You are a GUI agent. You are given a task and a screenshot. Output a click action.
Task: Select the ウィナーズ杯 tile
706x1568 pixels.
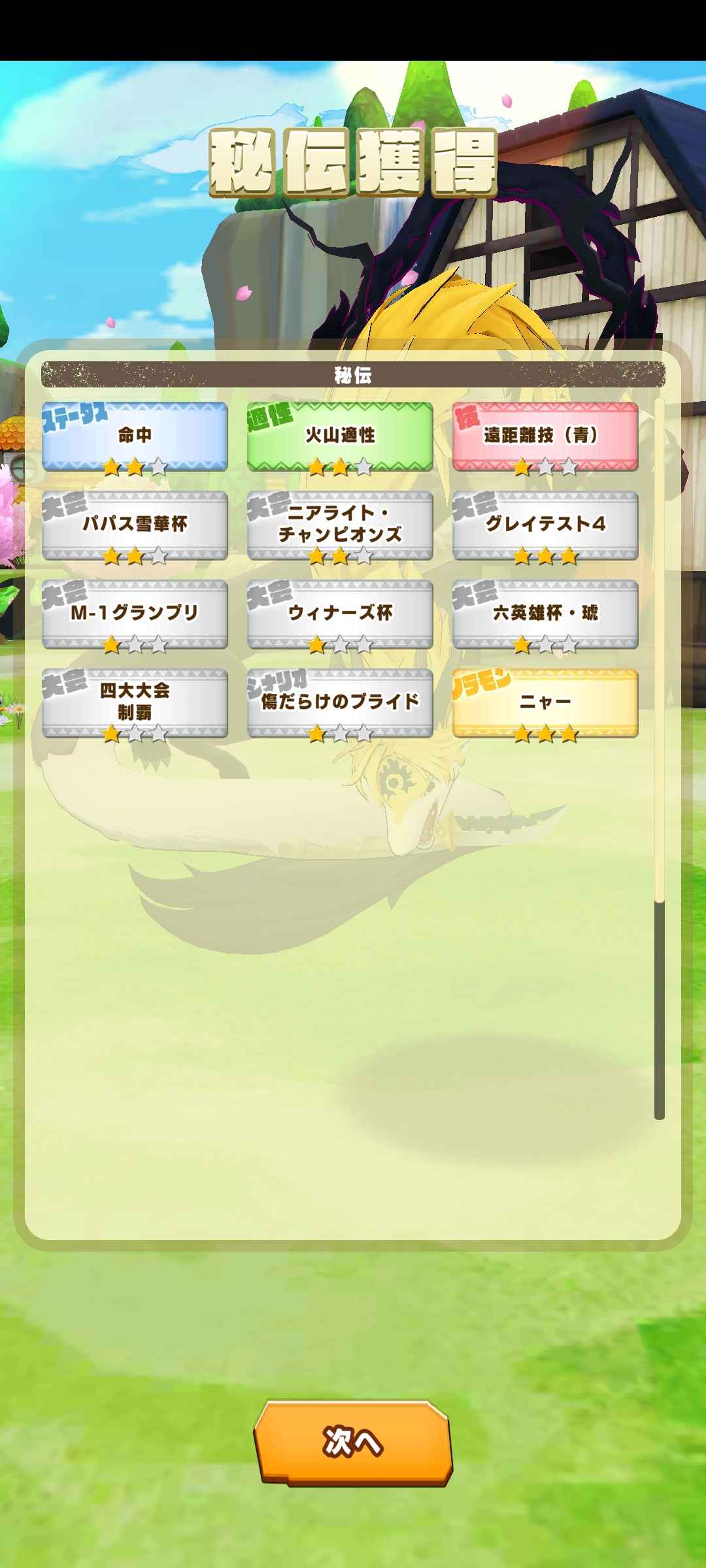coord(340,614)
